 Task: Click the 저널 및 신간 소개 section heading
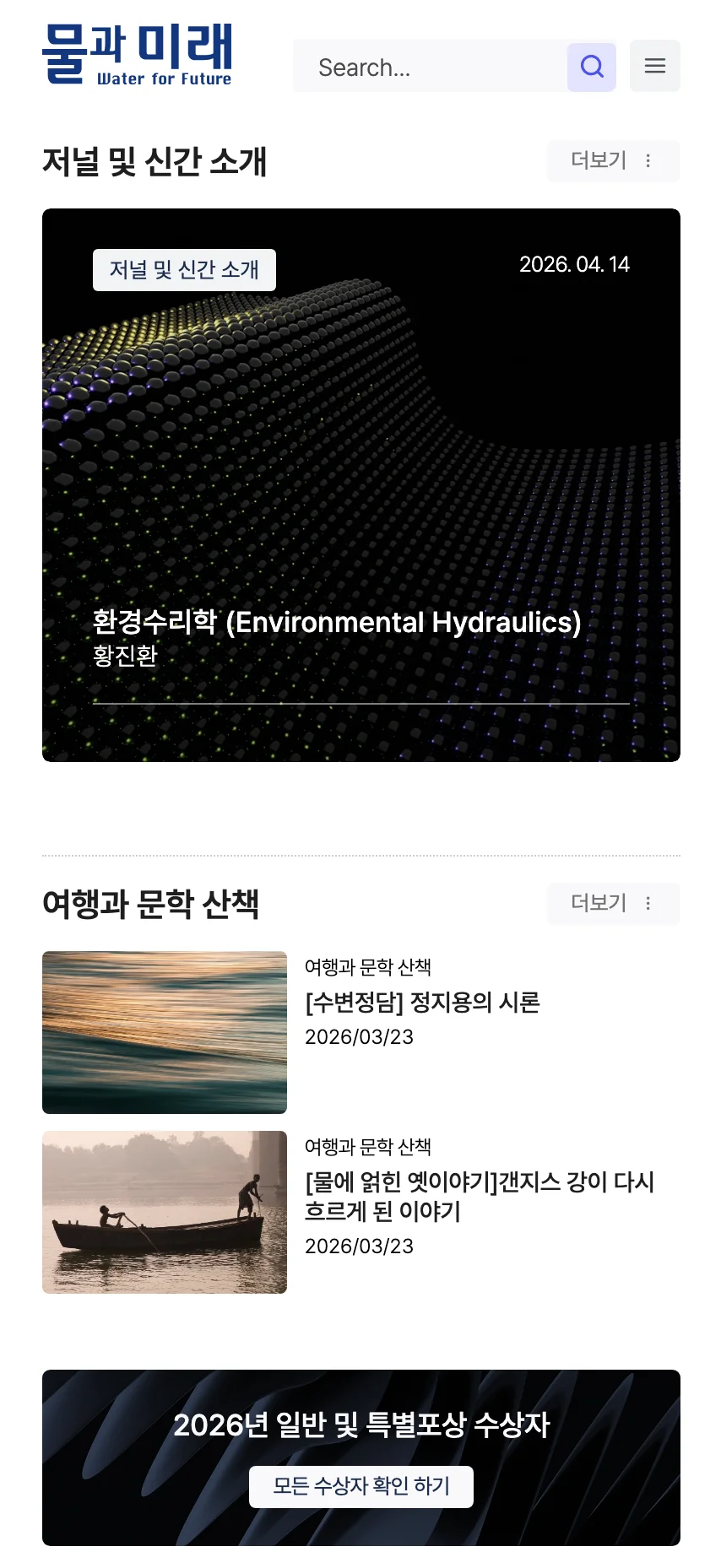click(154, 162)
